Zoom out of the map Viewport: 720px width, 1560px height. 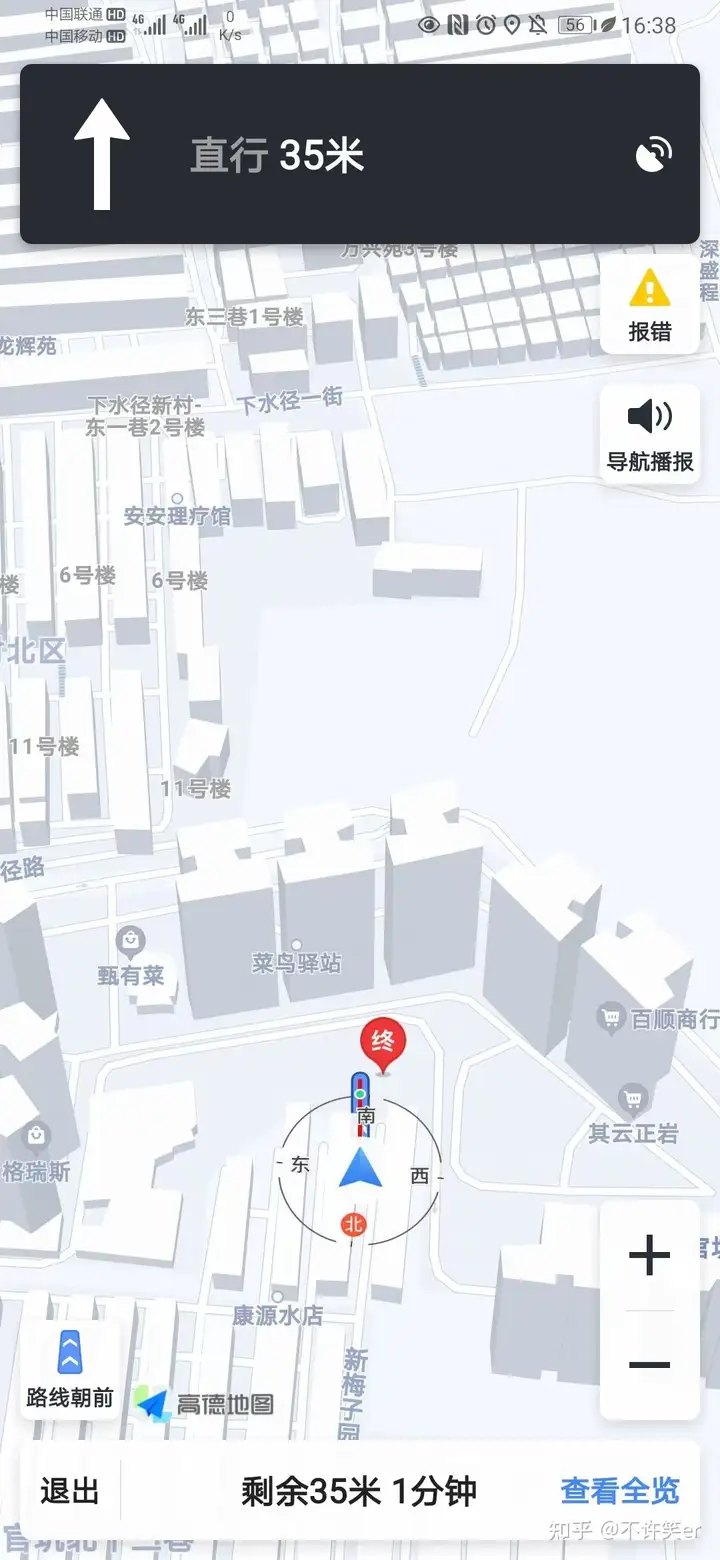[x=649, y=1365]
